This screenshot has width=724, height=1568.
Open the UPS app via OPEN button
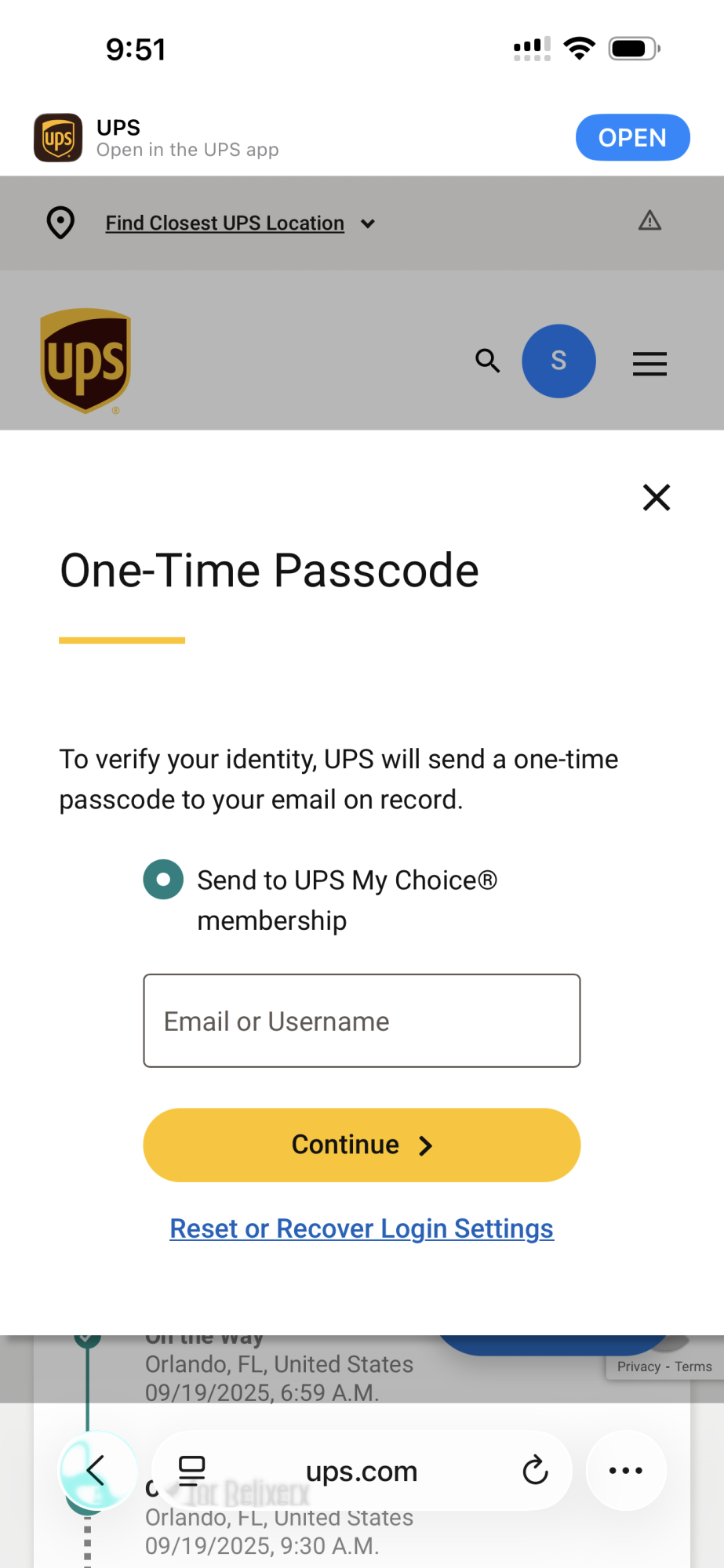[x=632, y=138]
